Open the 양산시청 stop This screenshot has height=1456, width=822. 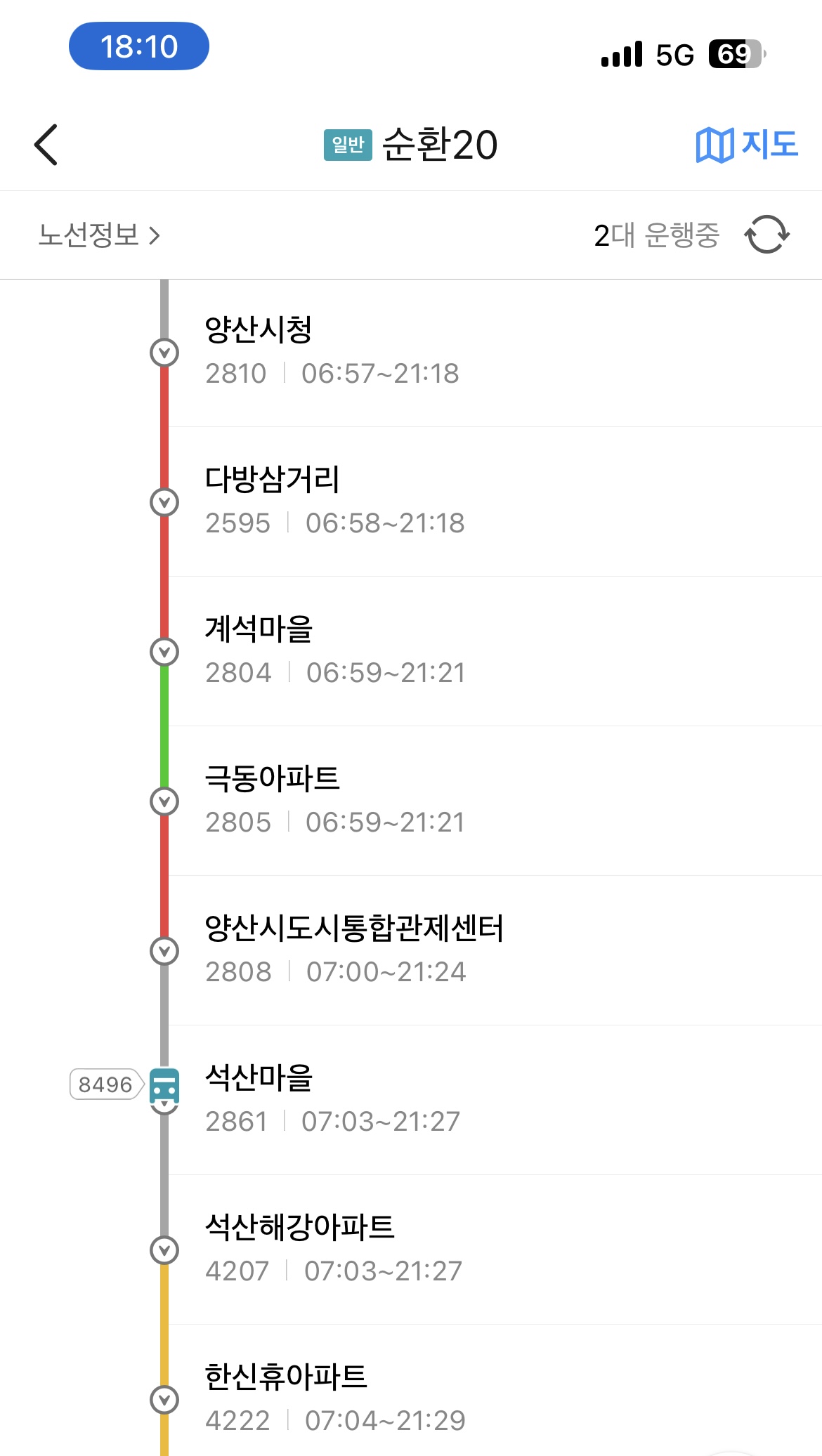495,352
